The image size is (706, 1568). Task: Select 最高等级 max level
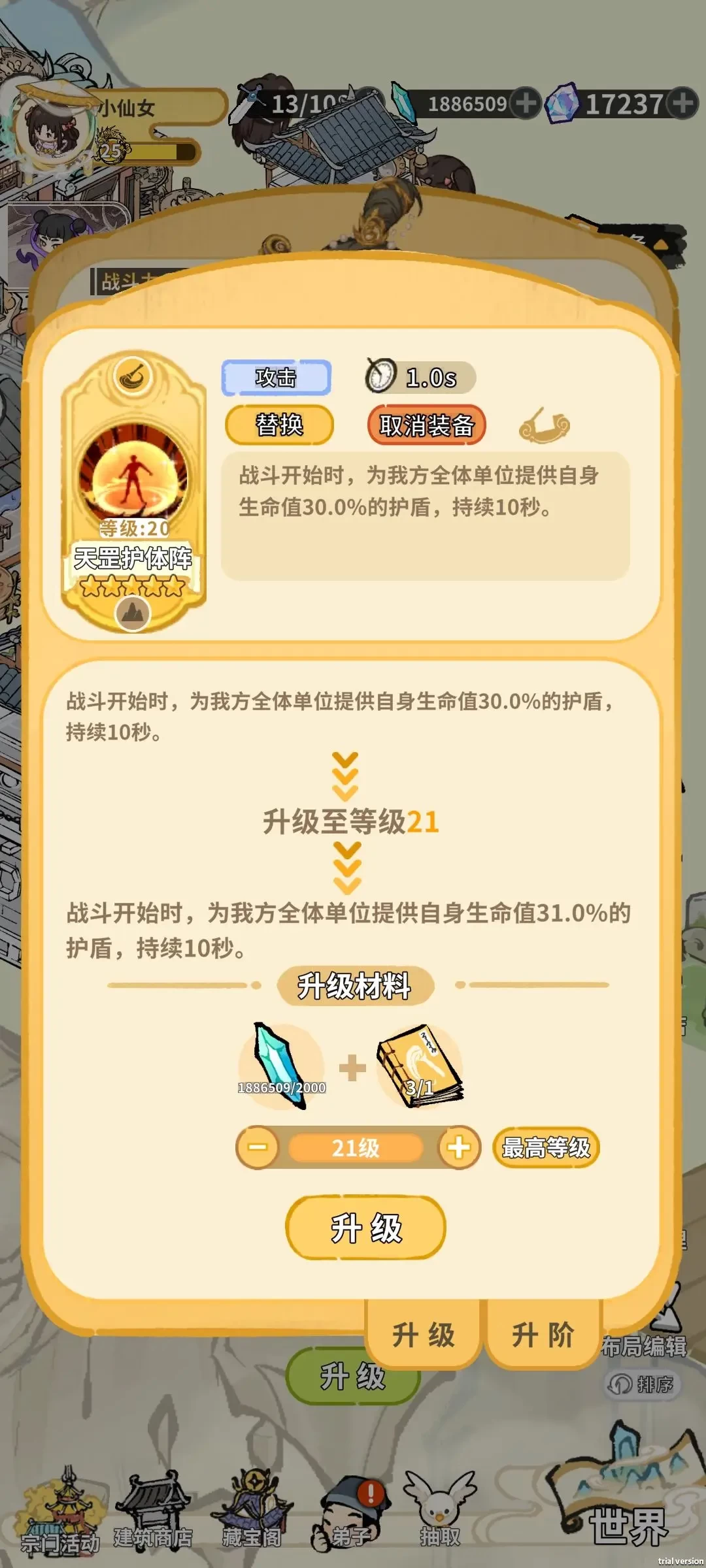(546, 1147)
